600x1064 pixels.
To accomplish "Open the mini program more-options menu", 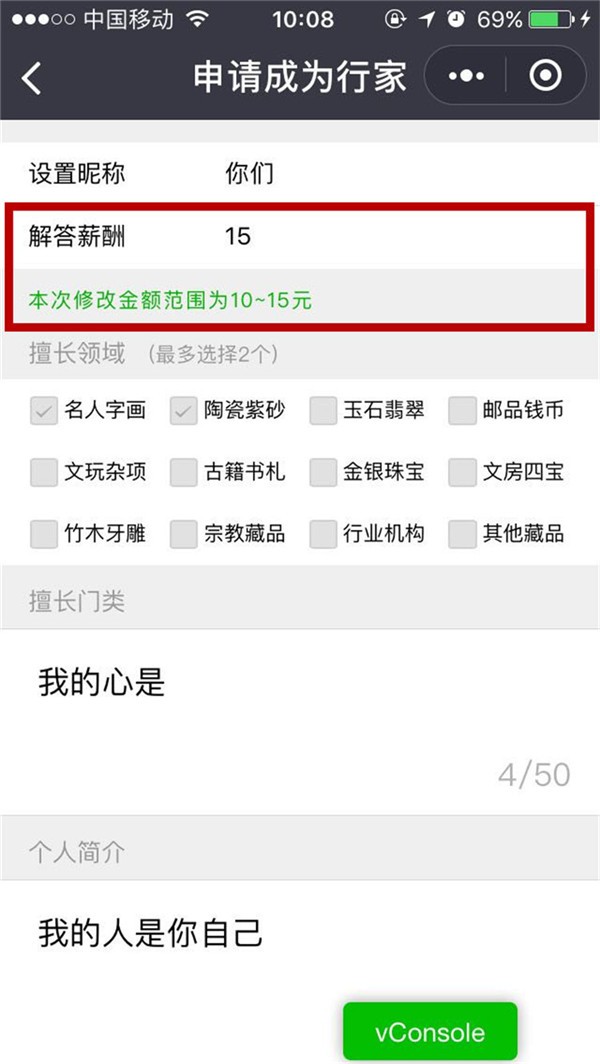I will pyautogui.click(x=466, y=76).
